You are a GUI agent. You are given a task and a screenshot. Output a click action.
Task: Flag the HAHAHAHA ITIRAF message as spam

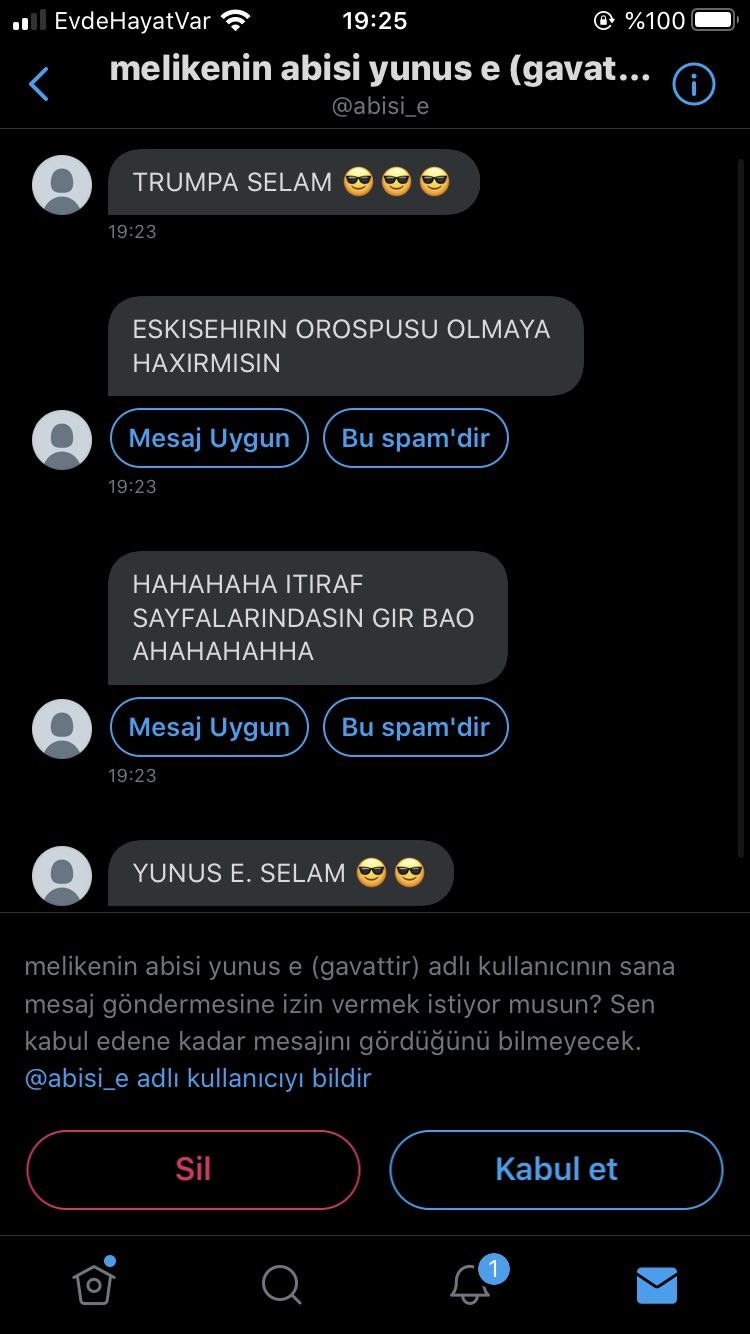tap(416, 727)
